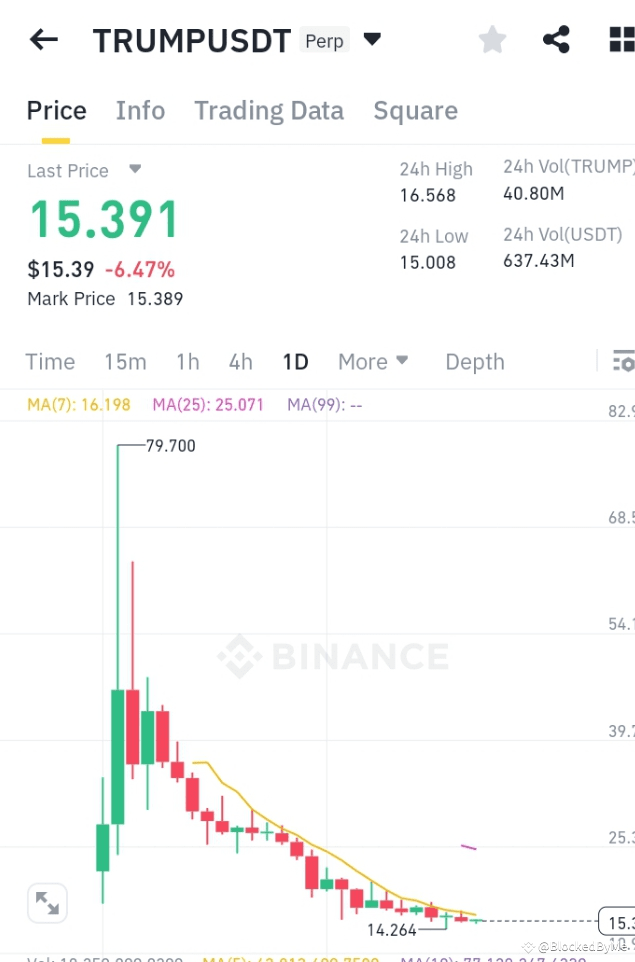Select the Time chart interval
The image size is (635, 962).
click(x=50, y=362)
